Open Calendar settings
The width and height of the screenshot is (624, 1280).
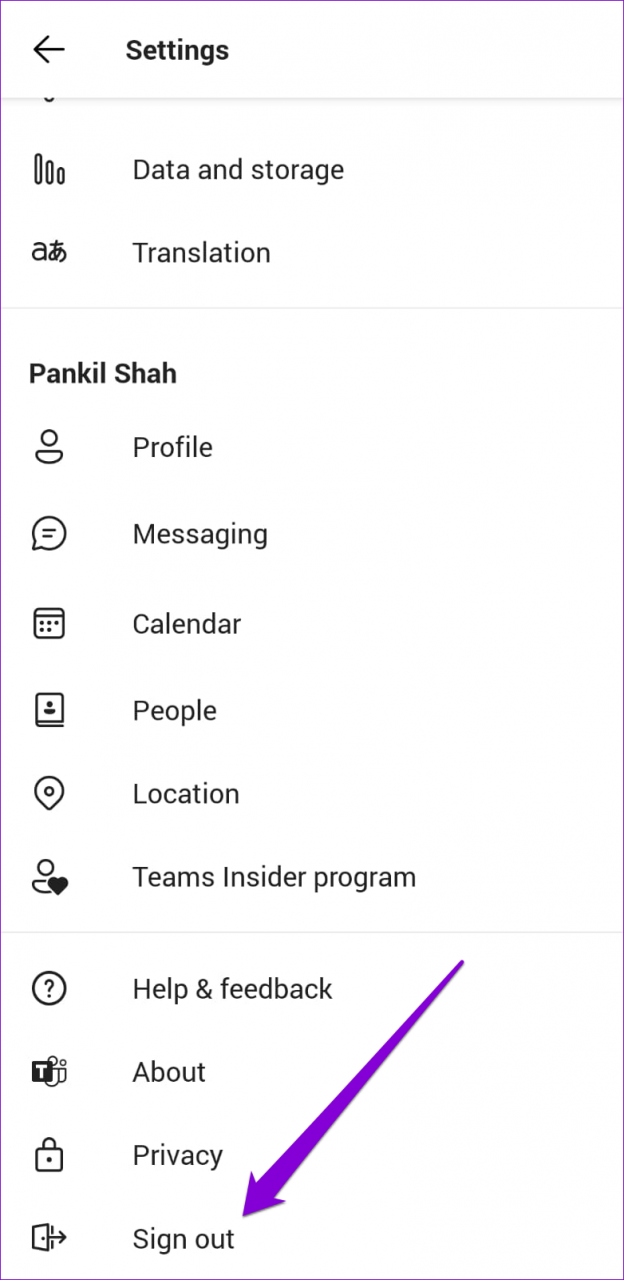tap(187, 624)
